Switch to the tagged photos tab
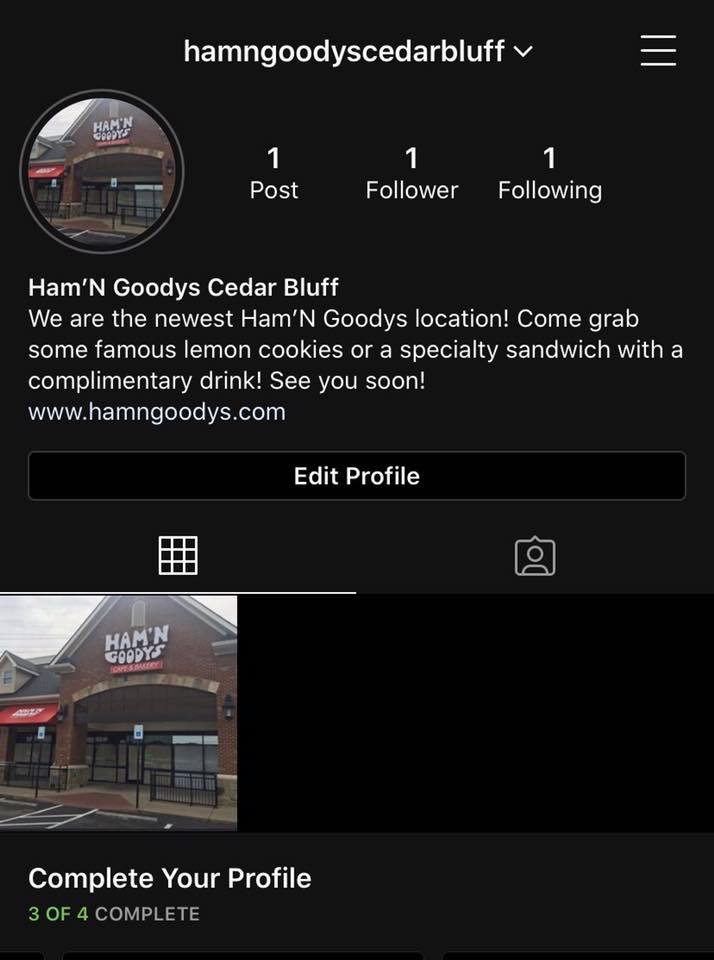Screen dimensions: 714x960 pos(535,555)
